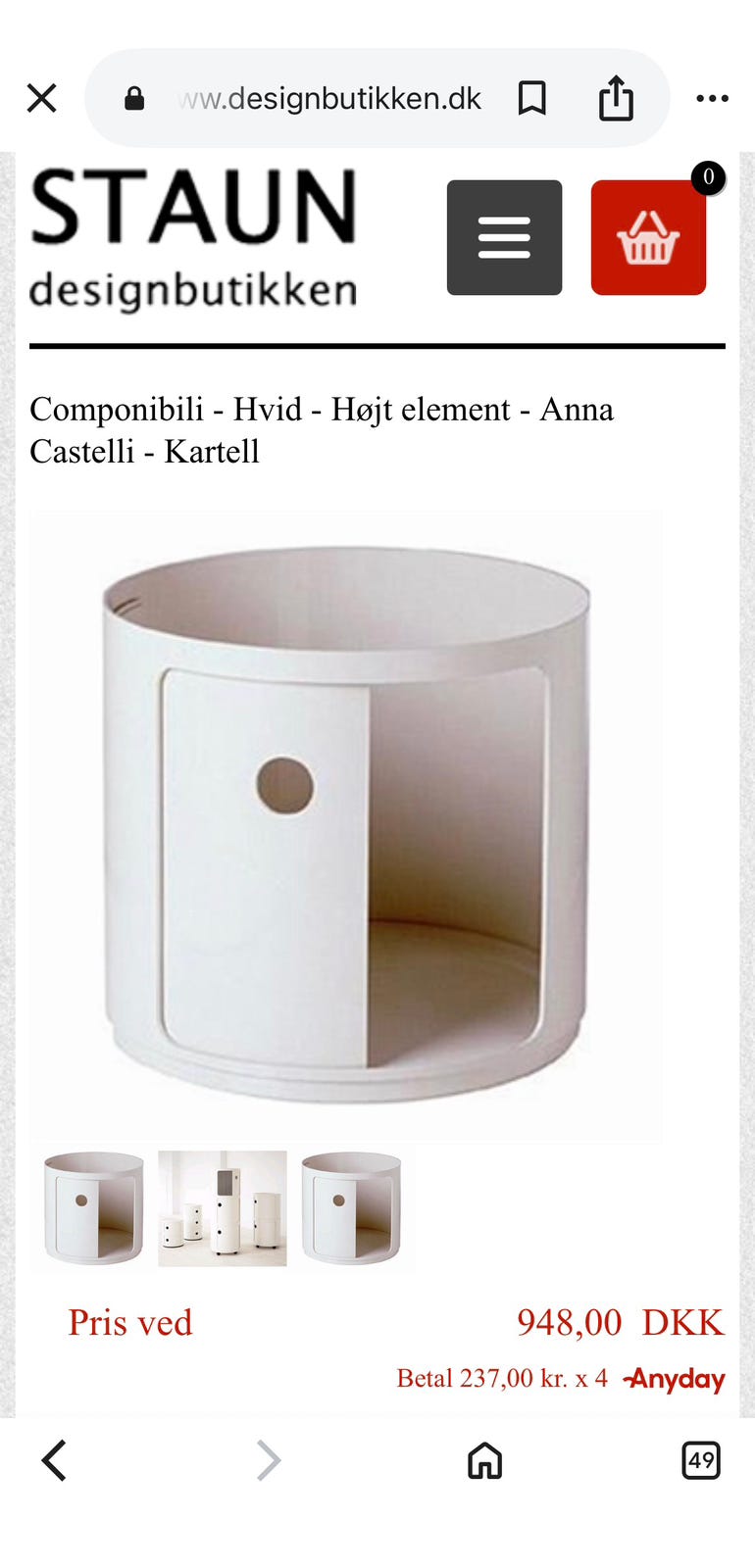755x1568 pixels.
Task: Open the shopping basket
Action: click(647, 238)
